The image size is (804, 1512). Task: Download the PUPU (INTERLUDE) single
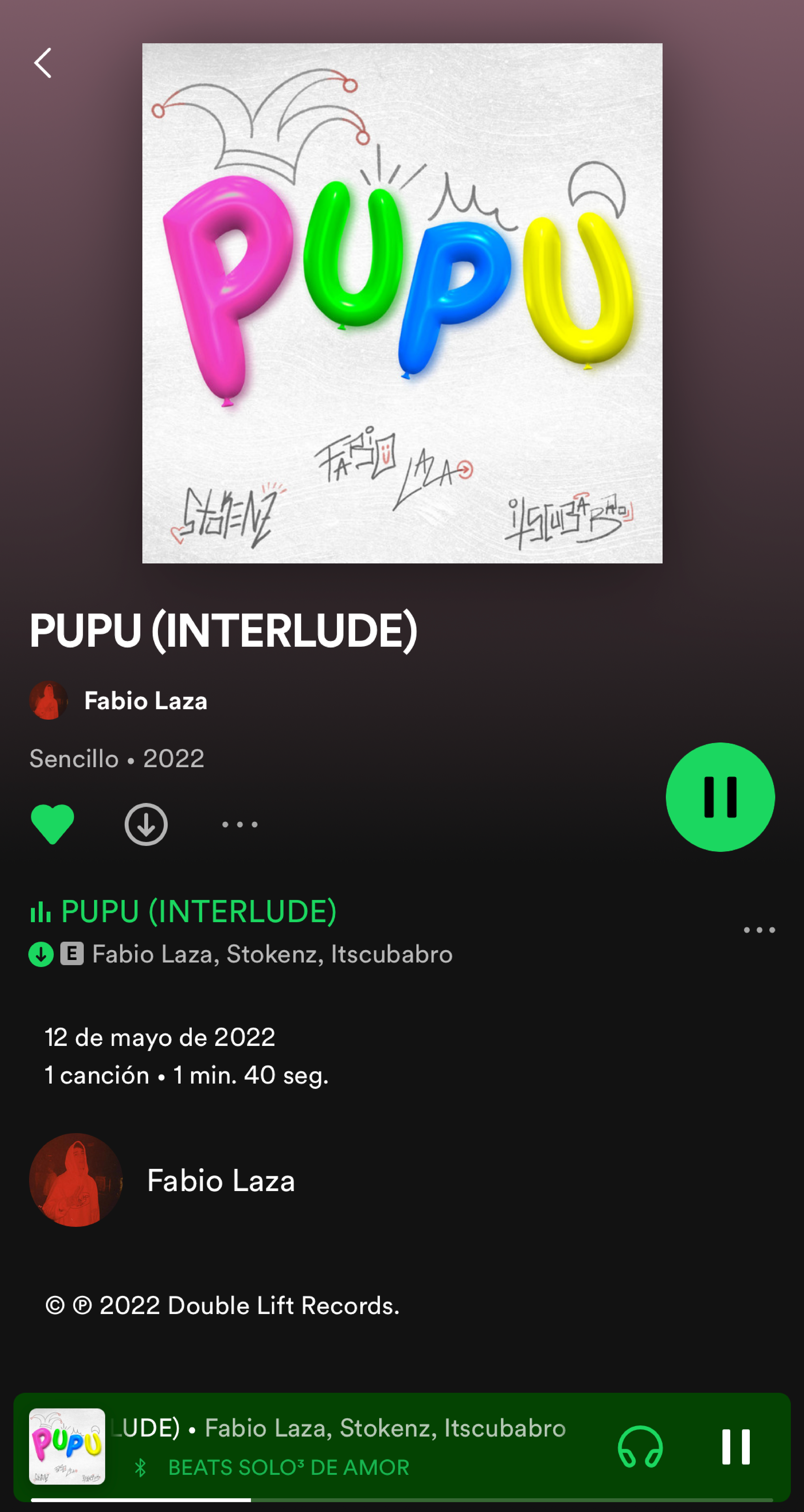(146, 824)
